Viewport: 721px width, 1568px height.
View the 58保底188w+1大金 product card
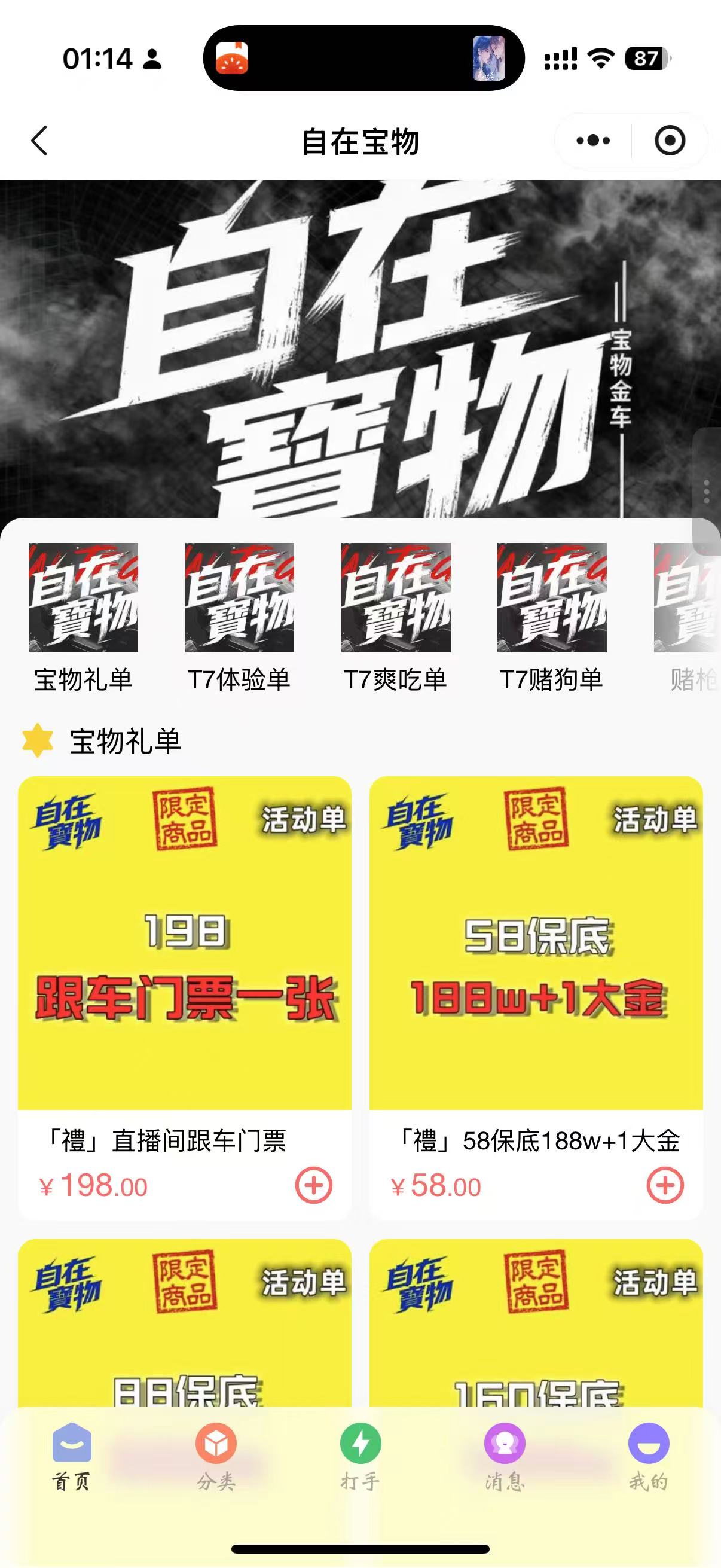point(536,974)
